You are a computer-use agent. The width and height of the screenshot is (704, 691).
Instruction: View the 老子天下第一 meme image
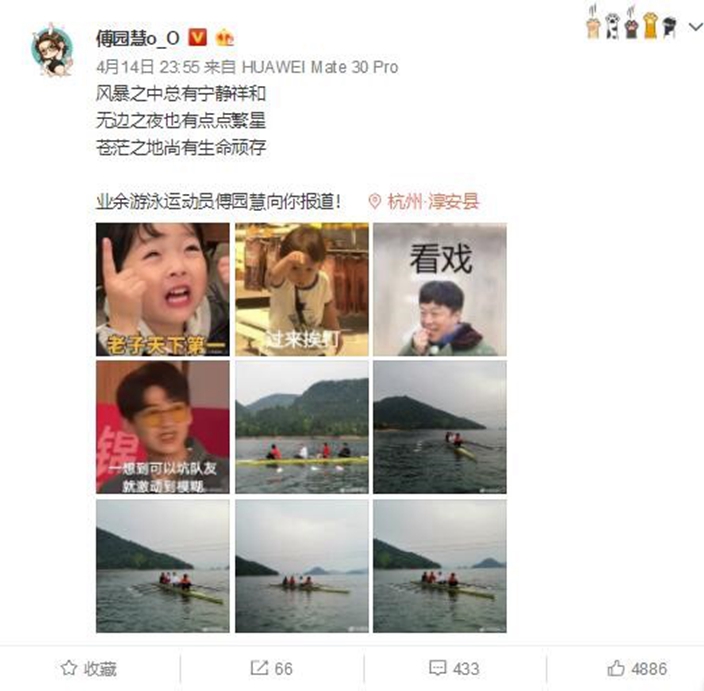(x=162, y=289)
